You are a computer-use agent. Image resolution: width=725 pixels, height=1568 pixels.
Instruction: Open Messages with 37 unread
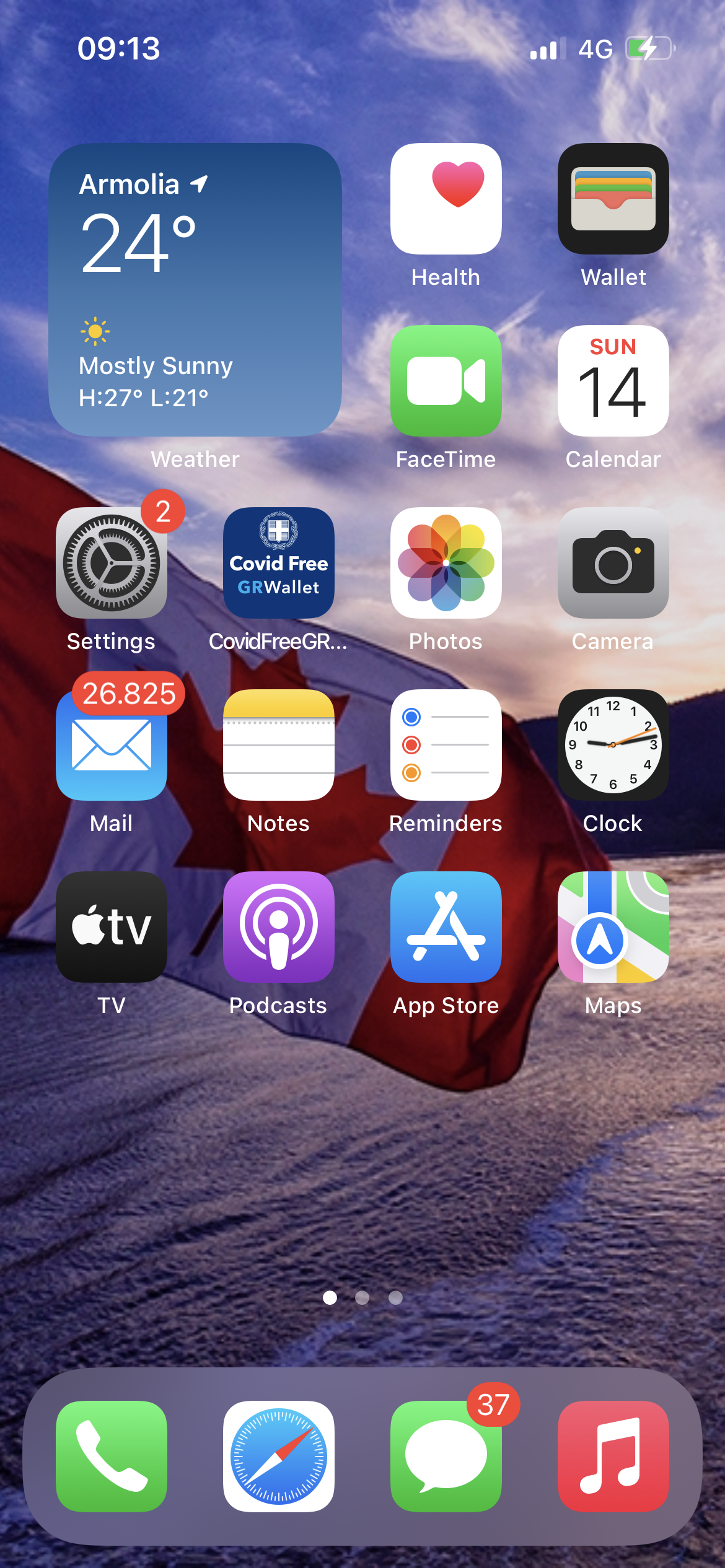446,1456
